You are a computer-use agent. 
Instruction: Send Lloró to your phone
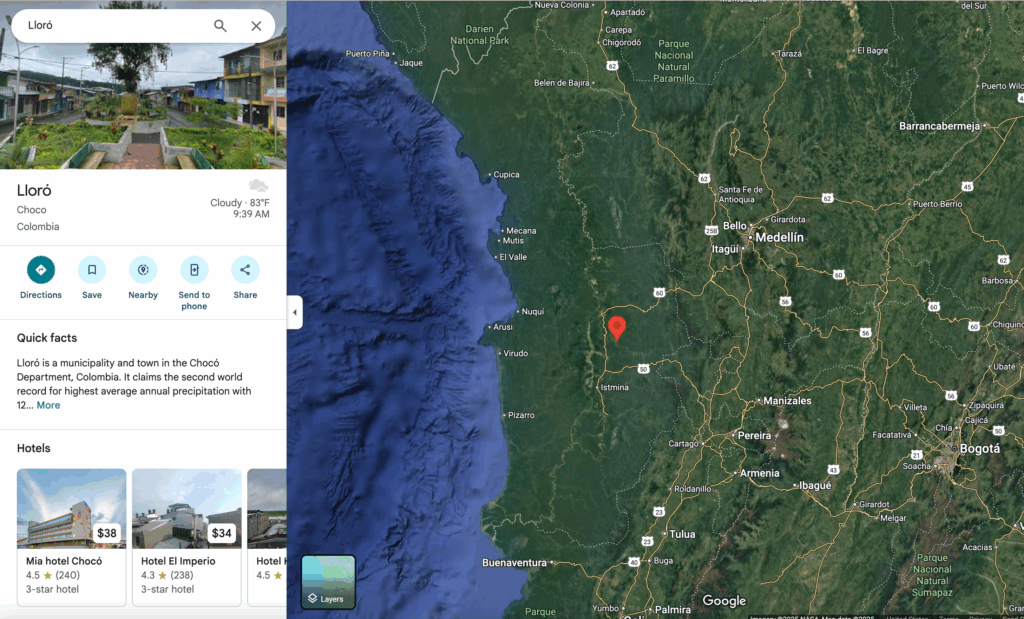194,270
